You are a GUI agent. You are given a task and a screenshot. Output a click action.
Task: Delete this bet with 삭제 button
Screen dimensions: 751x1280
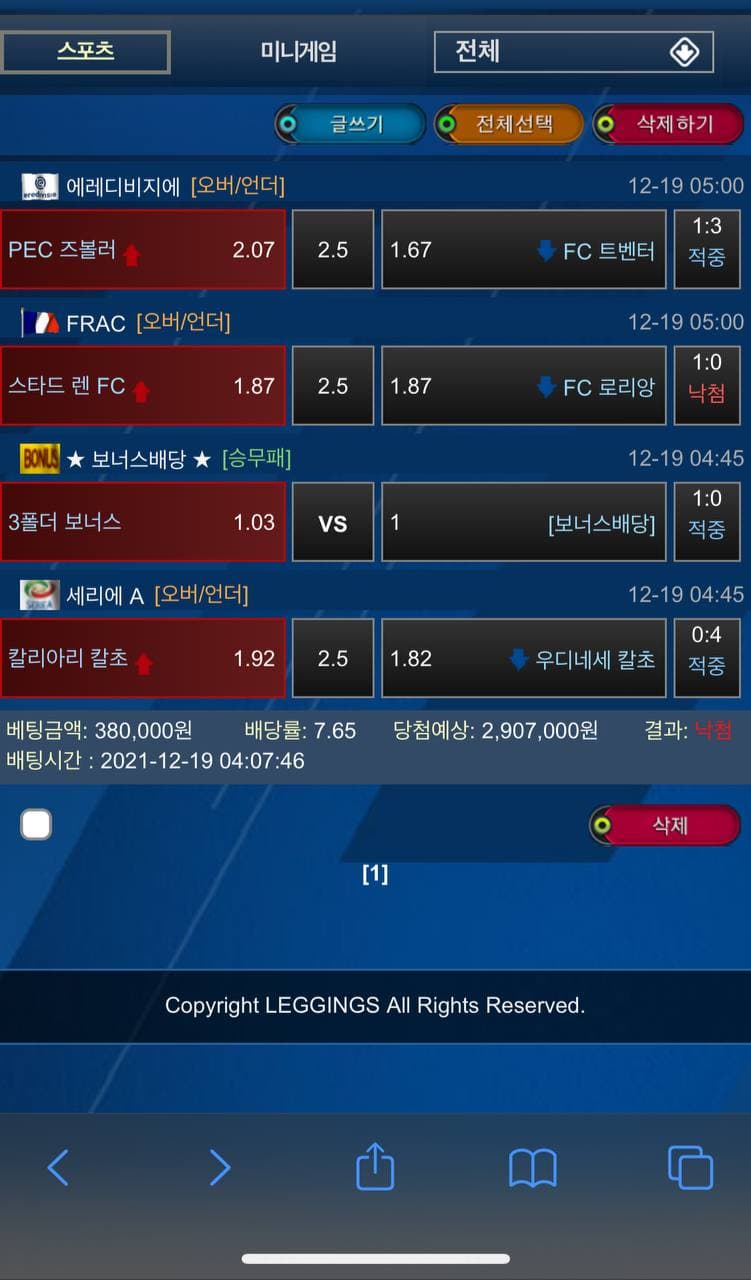pos(667,826)
